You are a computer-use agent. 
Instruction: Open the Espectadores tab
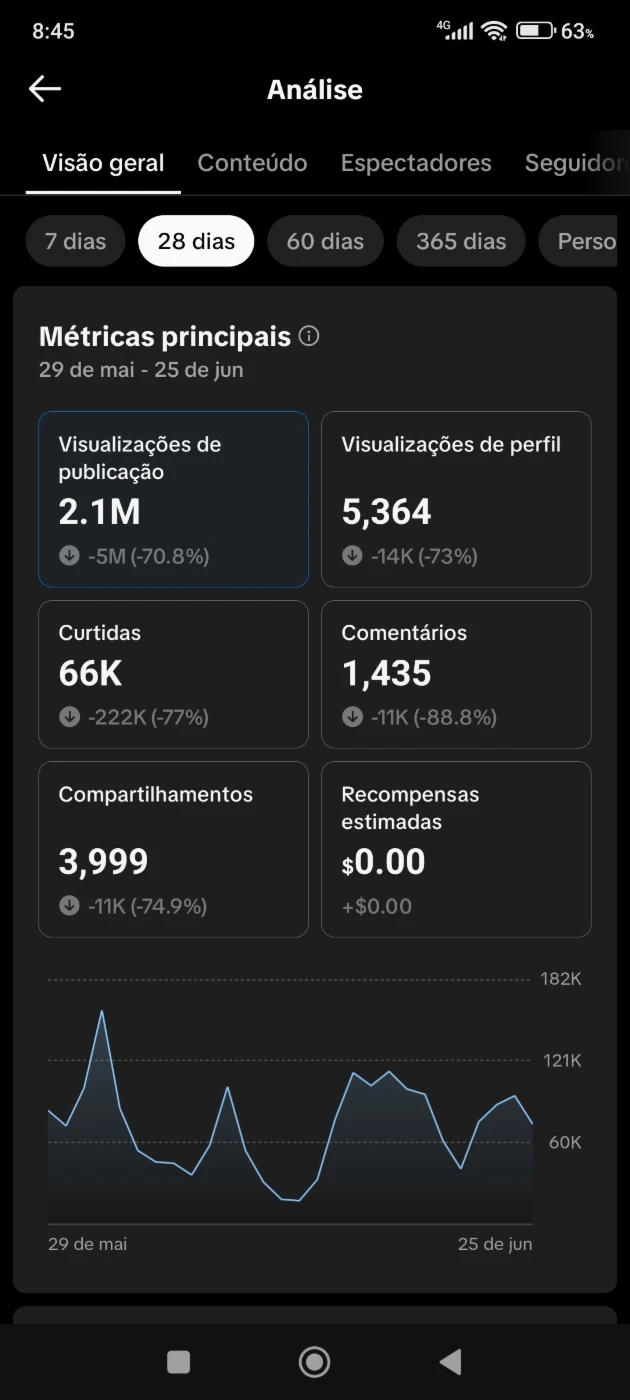pos(416,163)
